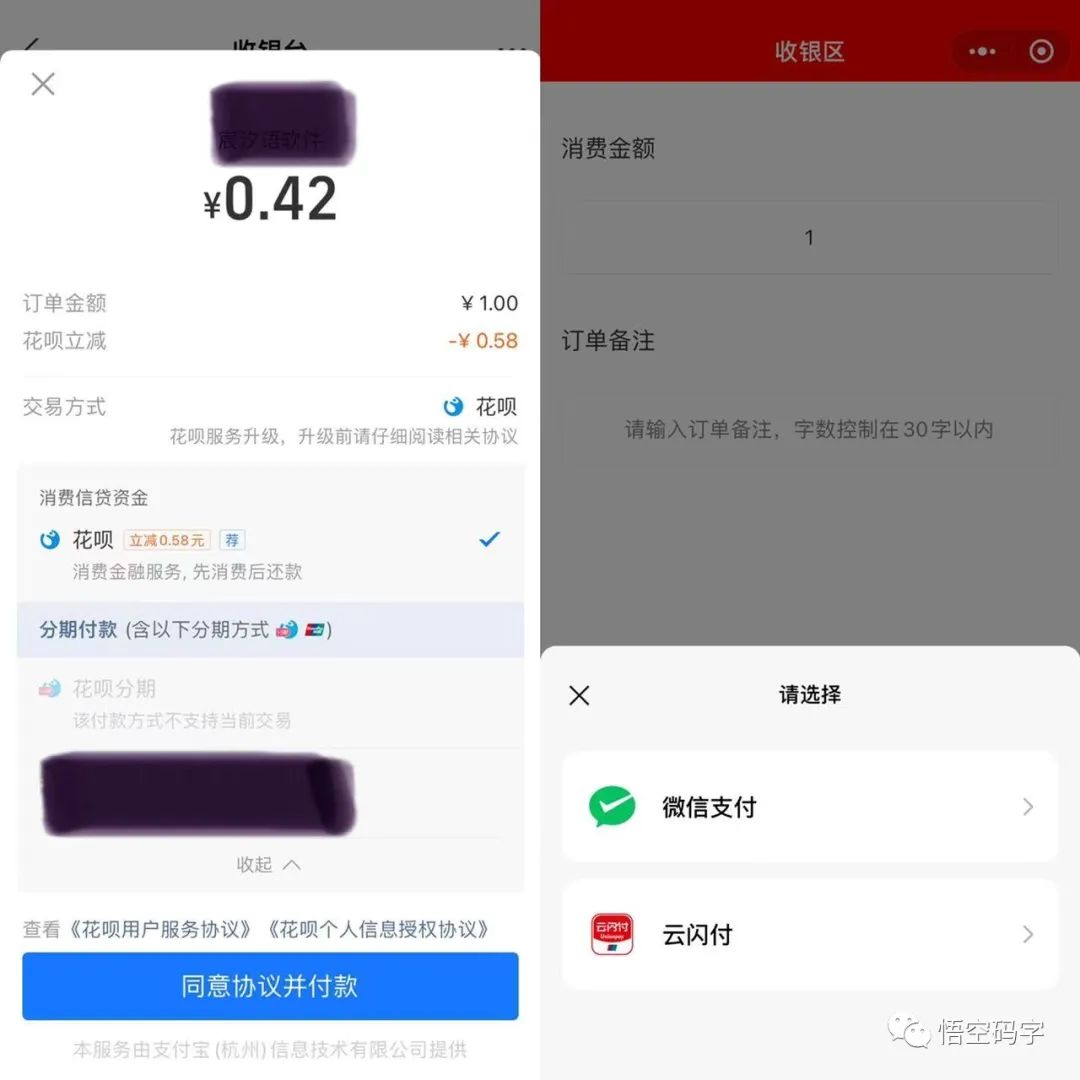Open the mini program more menu in 收银区
Screen dimensions: 1080x1080
(x=982, y=52)
